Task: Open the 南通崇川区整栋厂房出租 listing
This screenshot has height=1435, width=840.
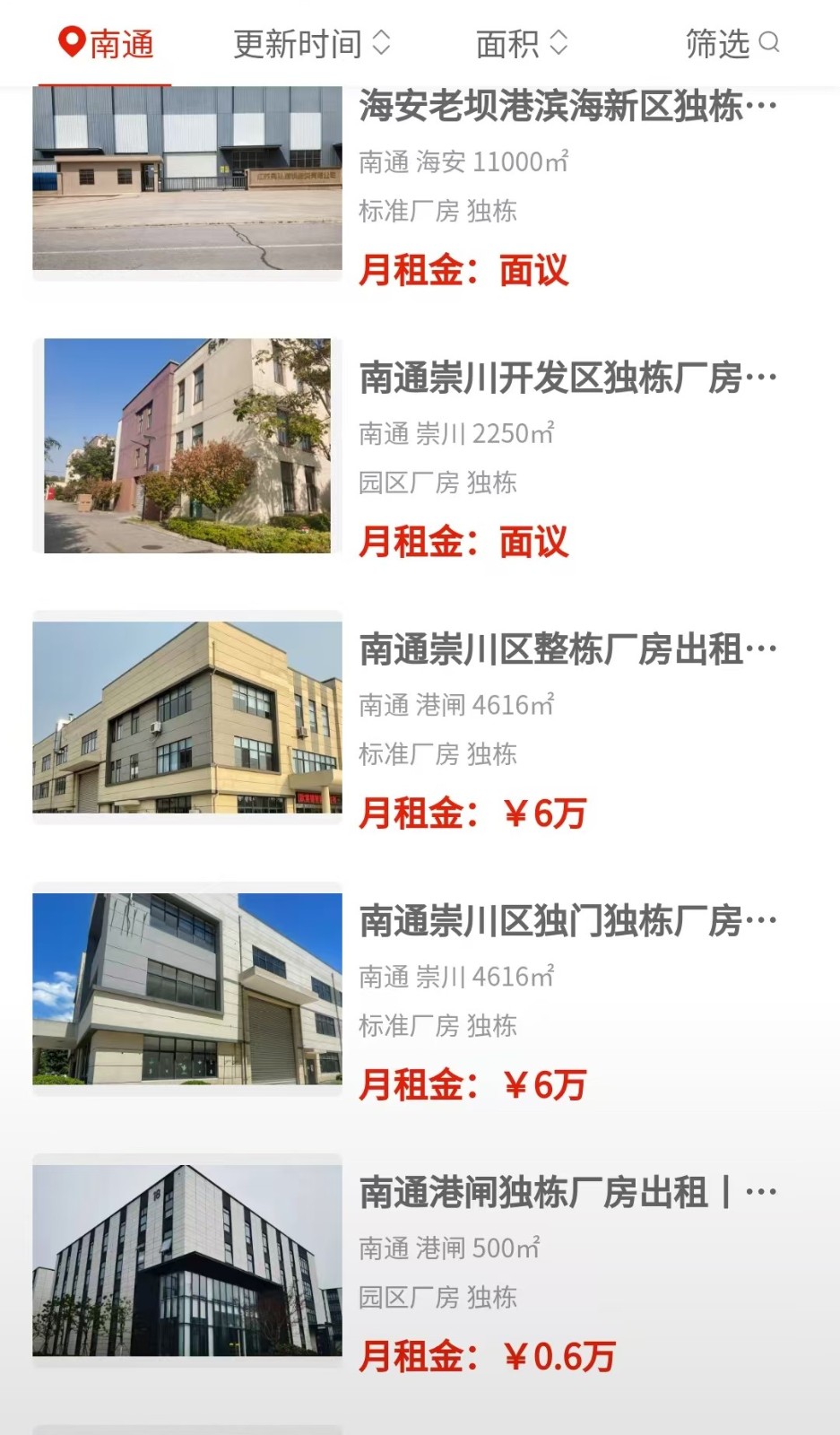Action: 567,649
